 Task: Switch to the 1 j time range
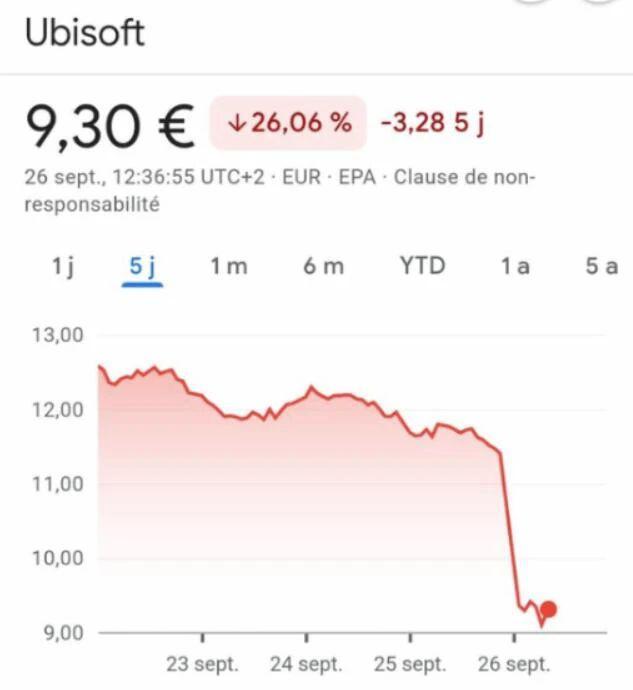click(x=63, y=267)
